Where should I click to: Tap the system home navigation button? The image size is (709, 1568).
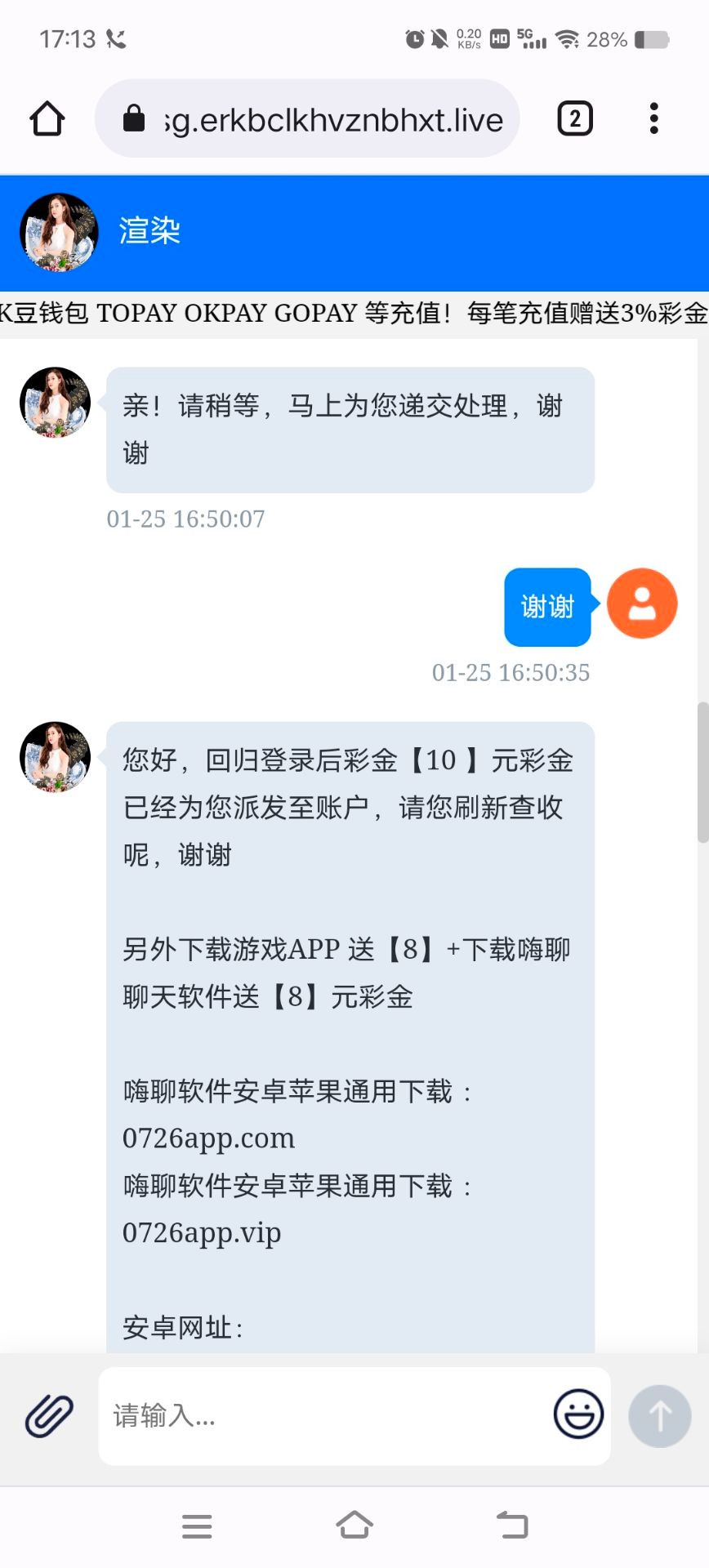354,1525
